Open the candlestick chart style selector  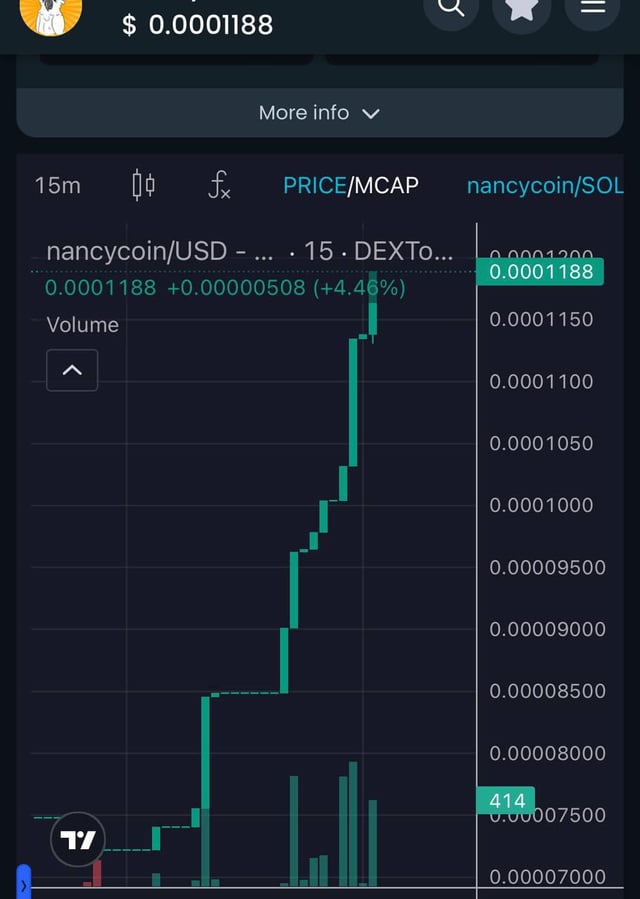click(x=144, y=185)
